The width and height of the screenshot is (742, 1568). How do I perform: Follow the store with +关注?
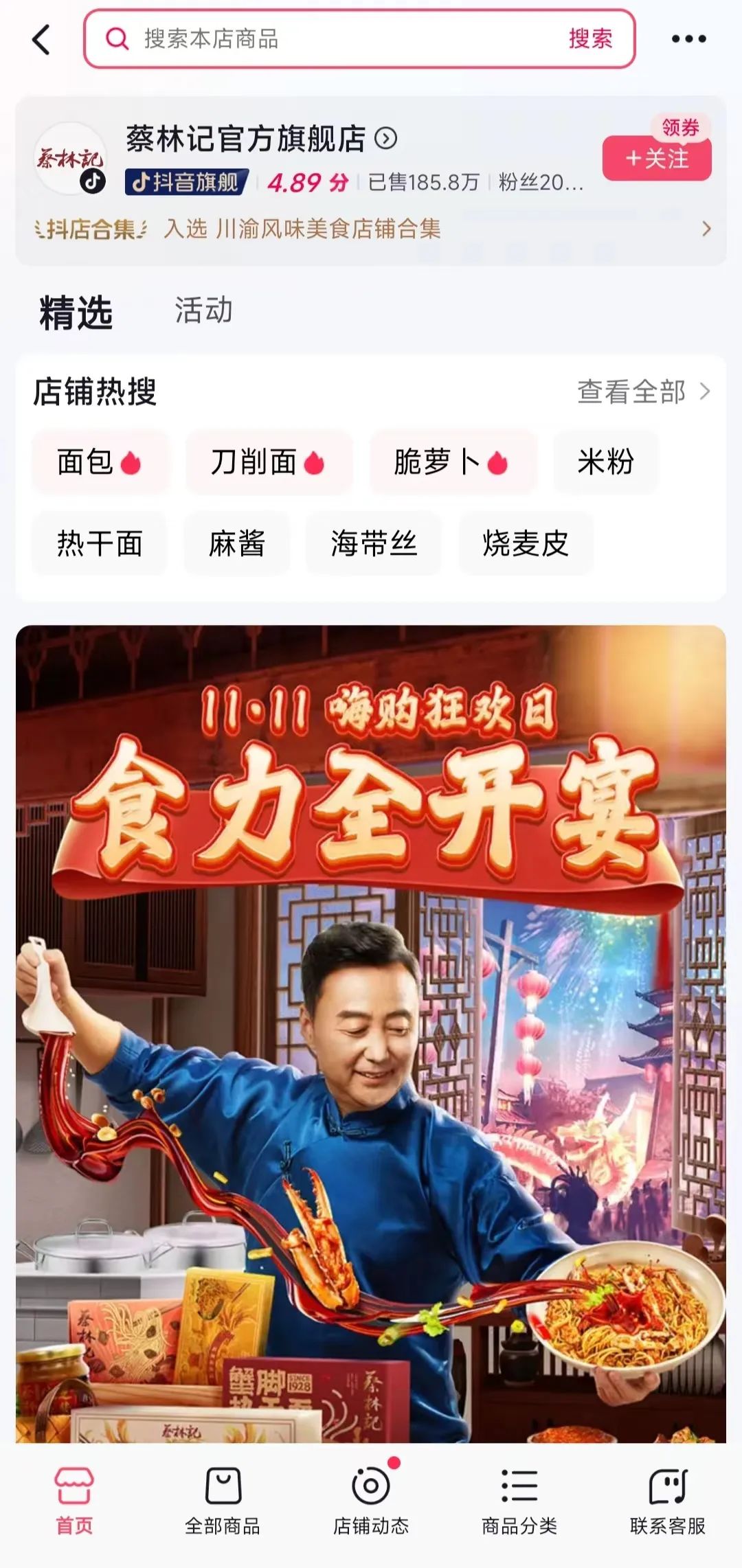pyautogui.click(x=656, y=159)
